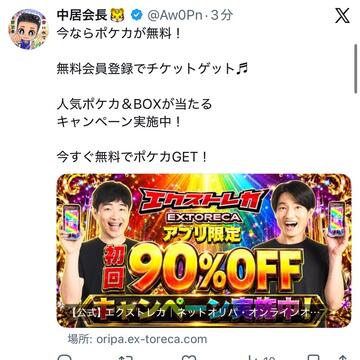Open the @Aw0Pn account name link

pos(177,15)
